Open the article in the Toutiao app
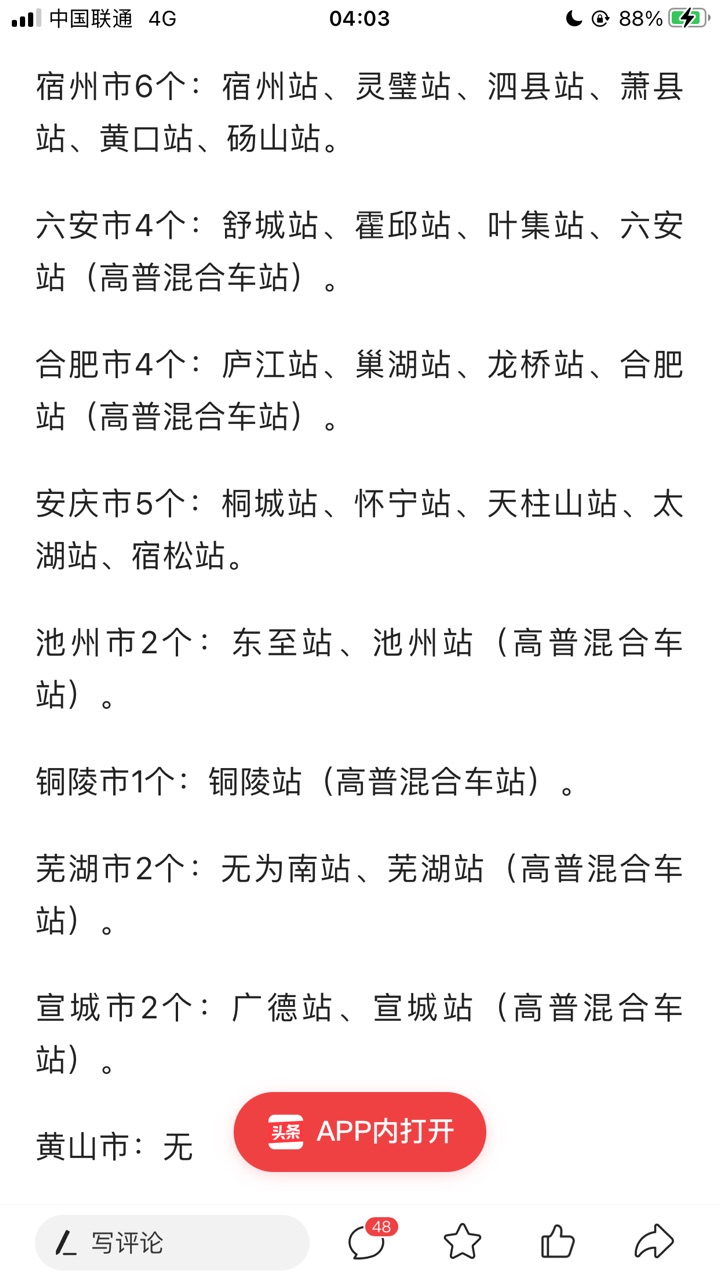Screen dimensions: 720x1280 point(360,1131)
